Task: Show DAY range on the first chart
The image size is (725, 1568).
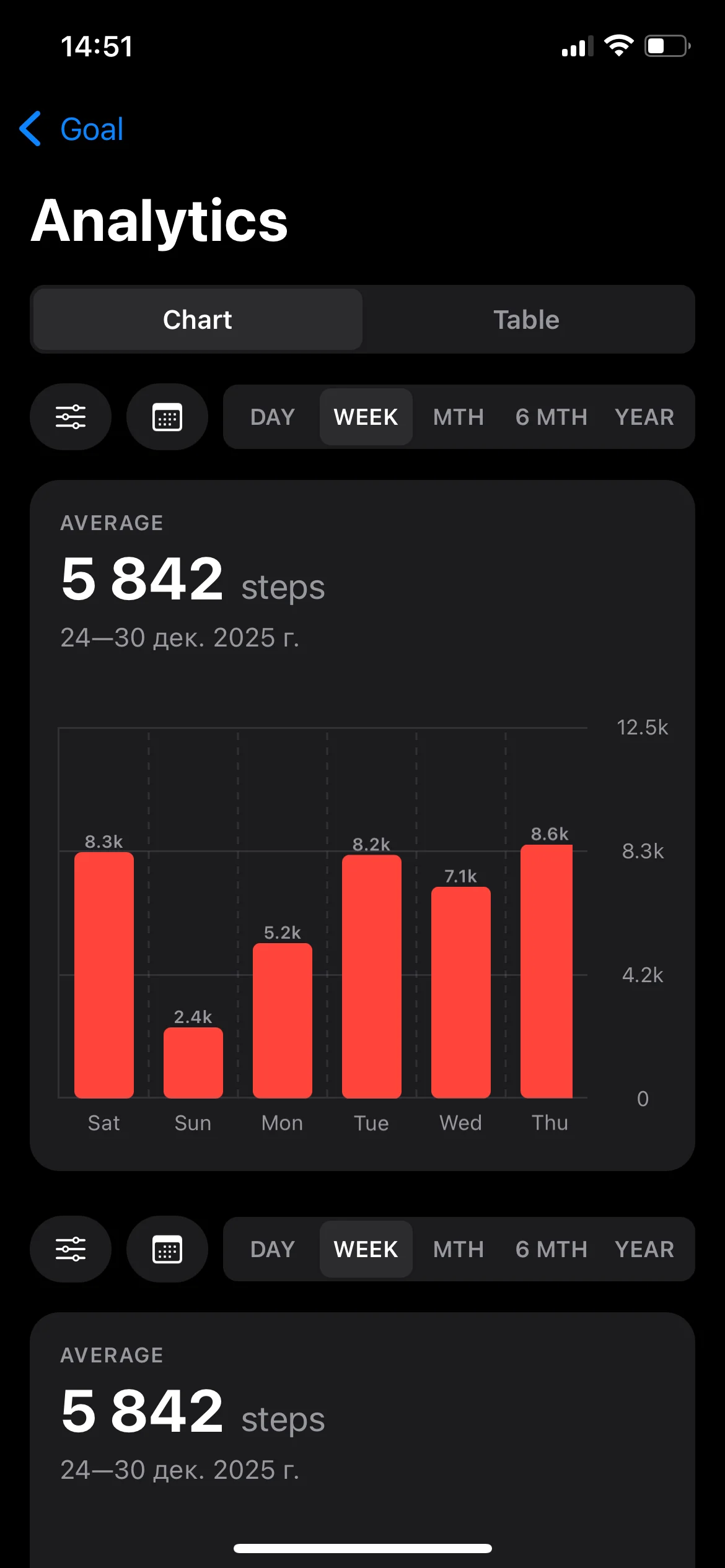Action: (x=273, y=417)
